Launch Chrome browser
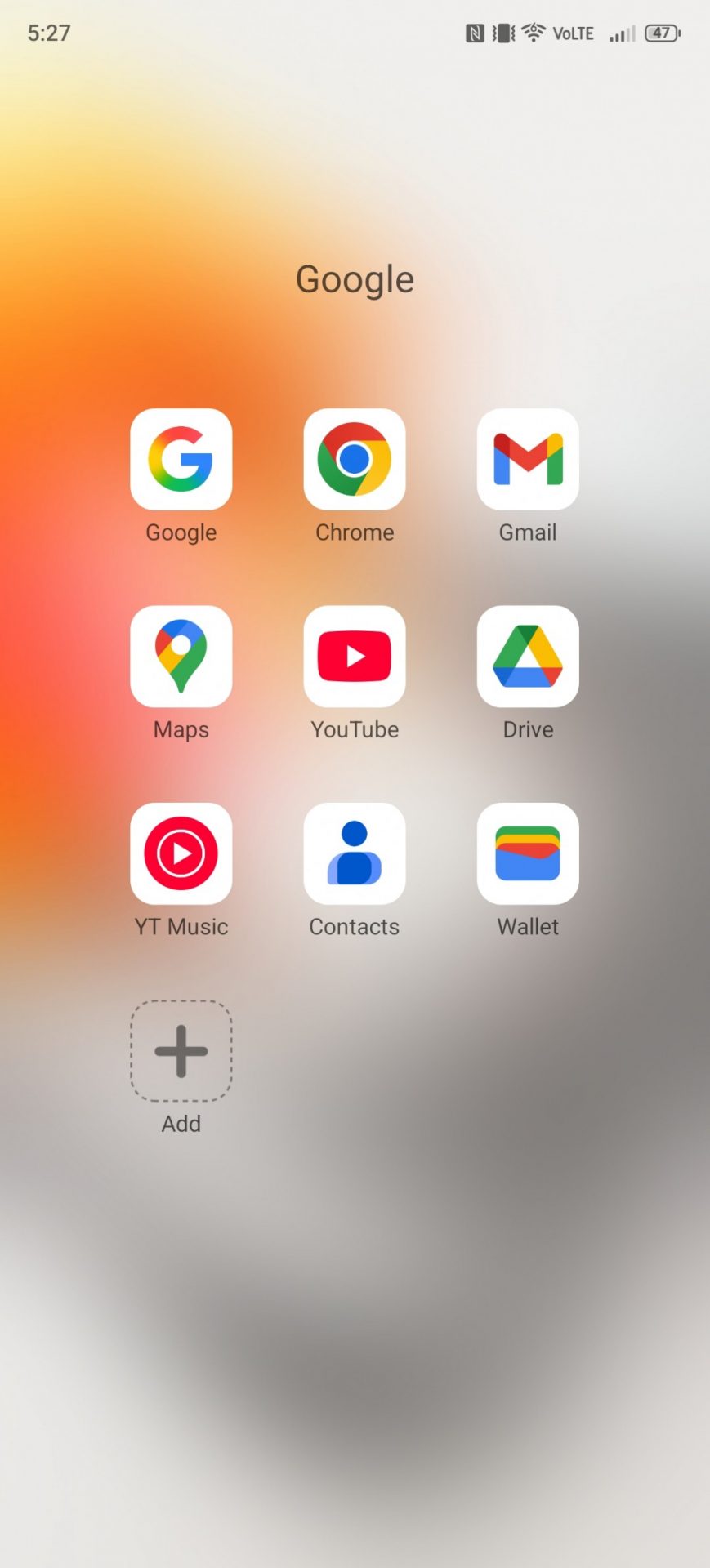Screen dimensions: 710x1568 point(355,460)
